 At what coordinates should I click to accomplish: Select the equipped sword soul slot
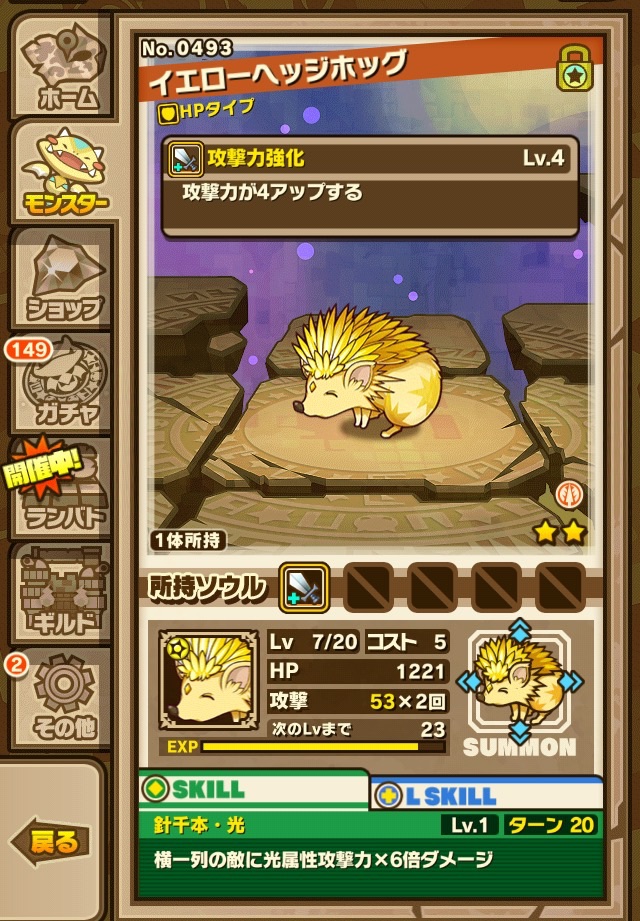pos(305,587)
